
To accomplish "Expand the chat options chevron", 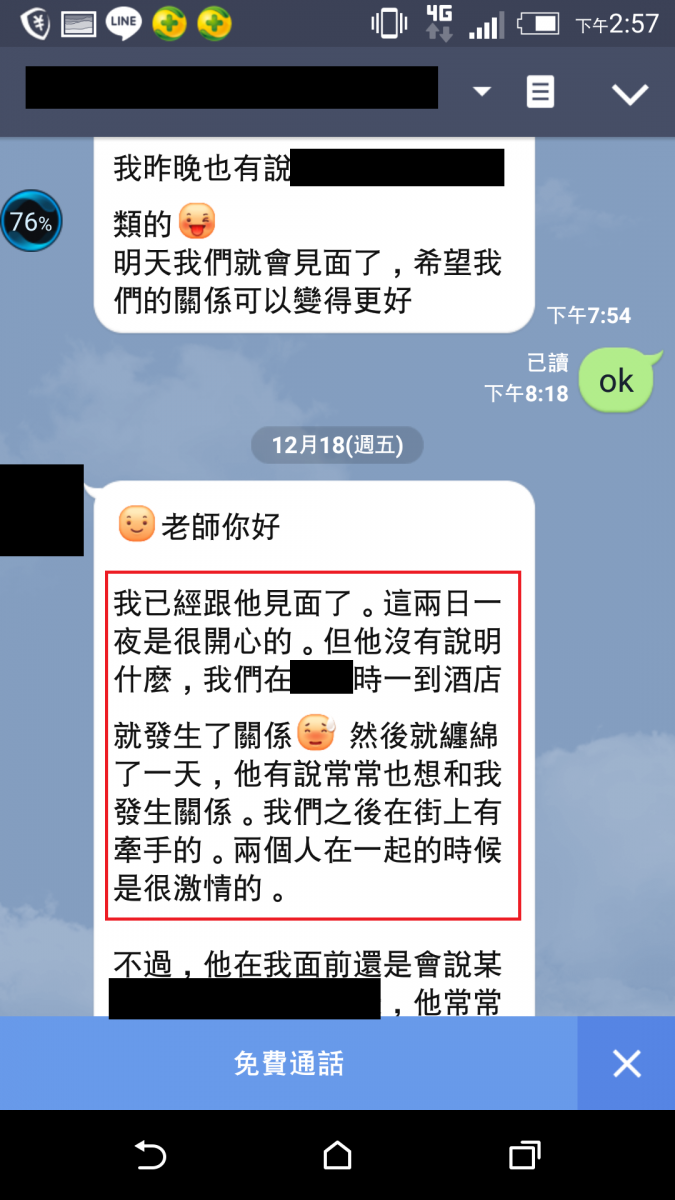I will [x=630, y=94].
